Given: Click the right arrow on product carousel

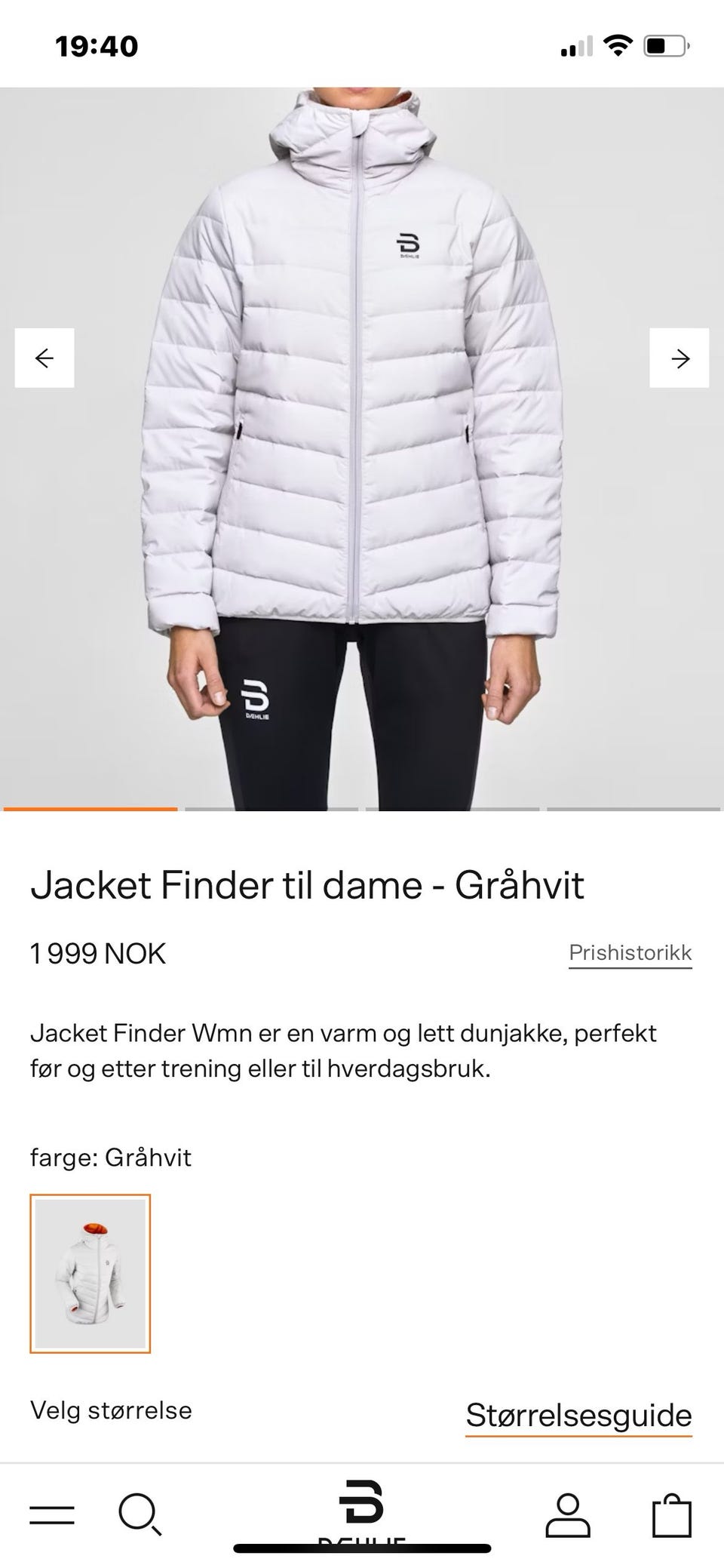Looking at the screenshot, I should [680, 355].
